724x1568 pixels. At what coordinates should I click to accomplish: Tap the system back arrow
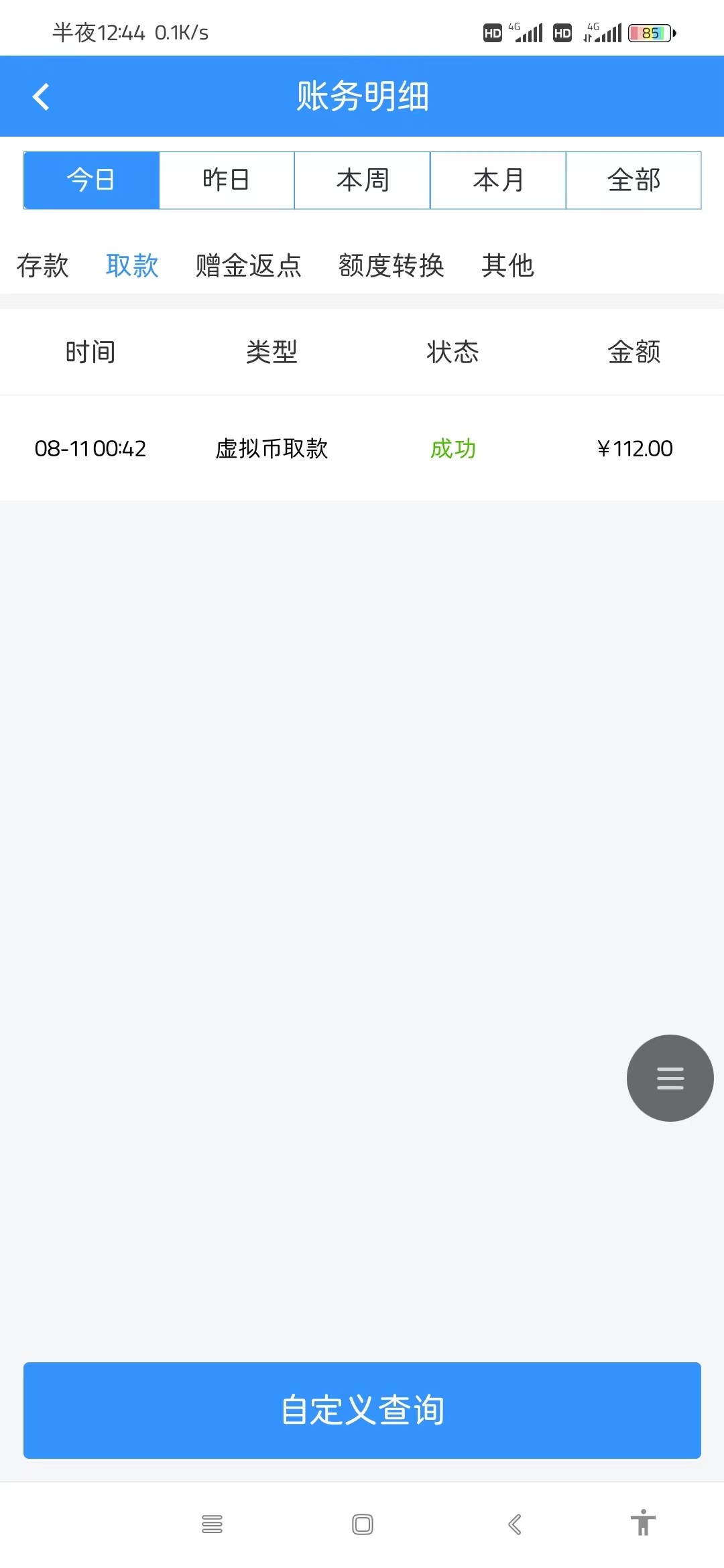tap(514, 1524)
